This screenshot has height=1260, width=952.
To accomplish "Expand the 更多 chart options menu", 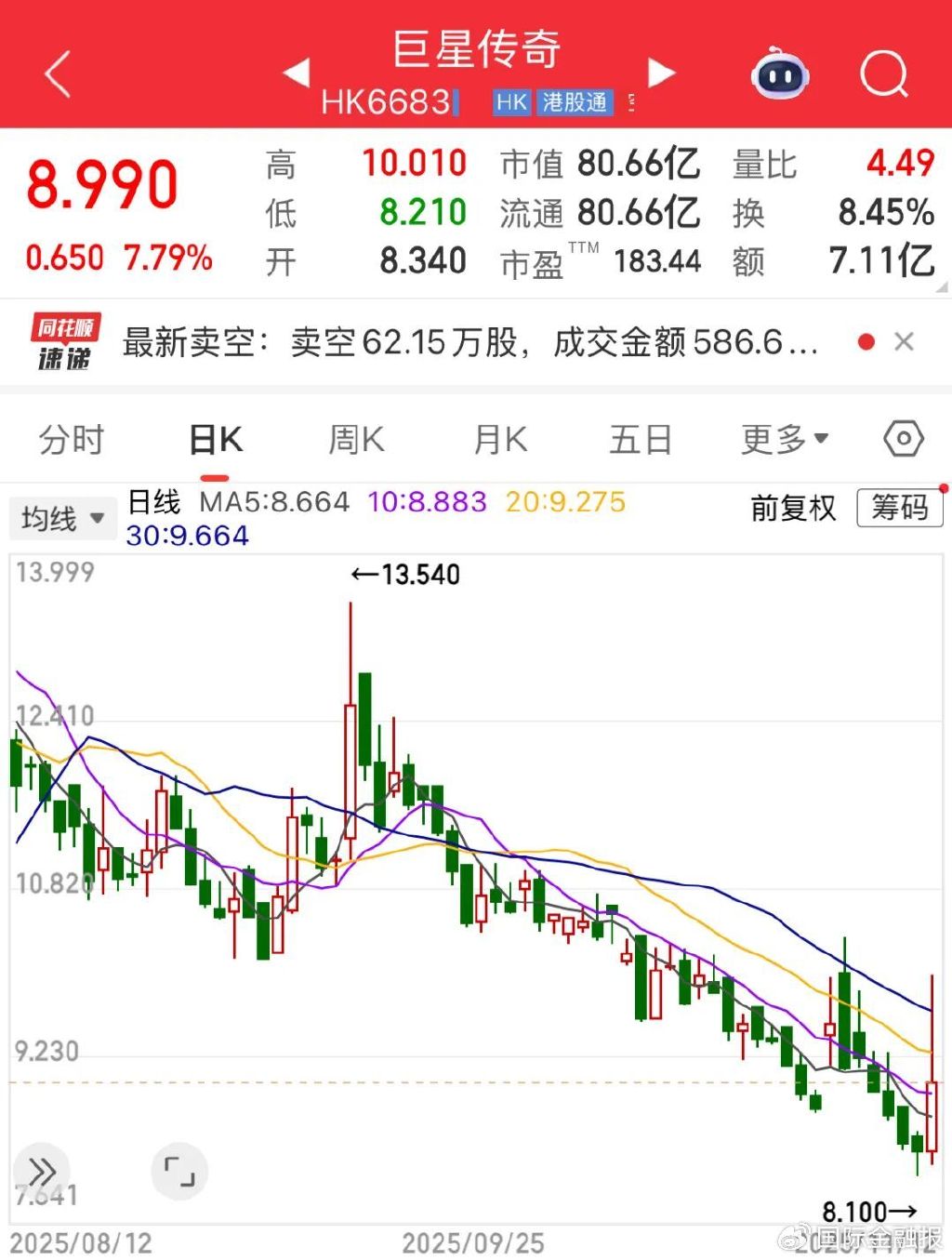I will (x=784, y=438).
